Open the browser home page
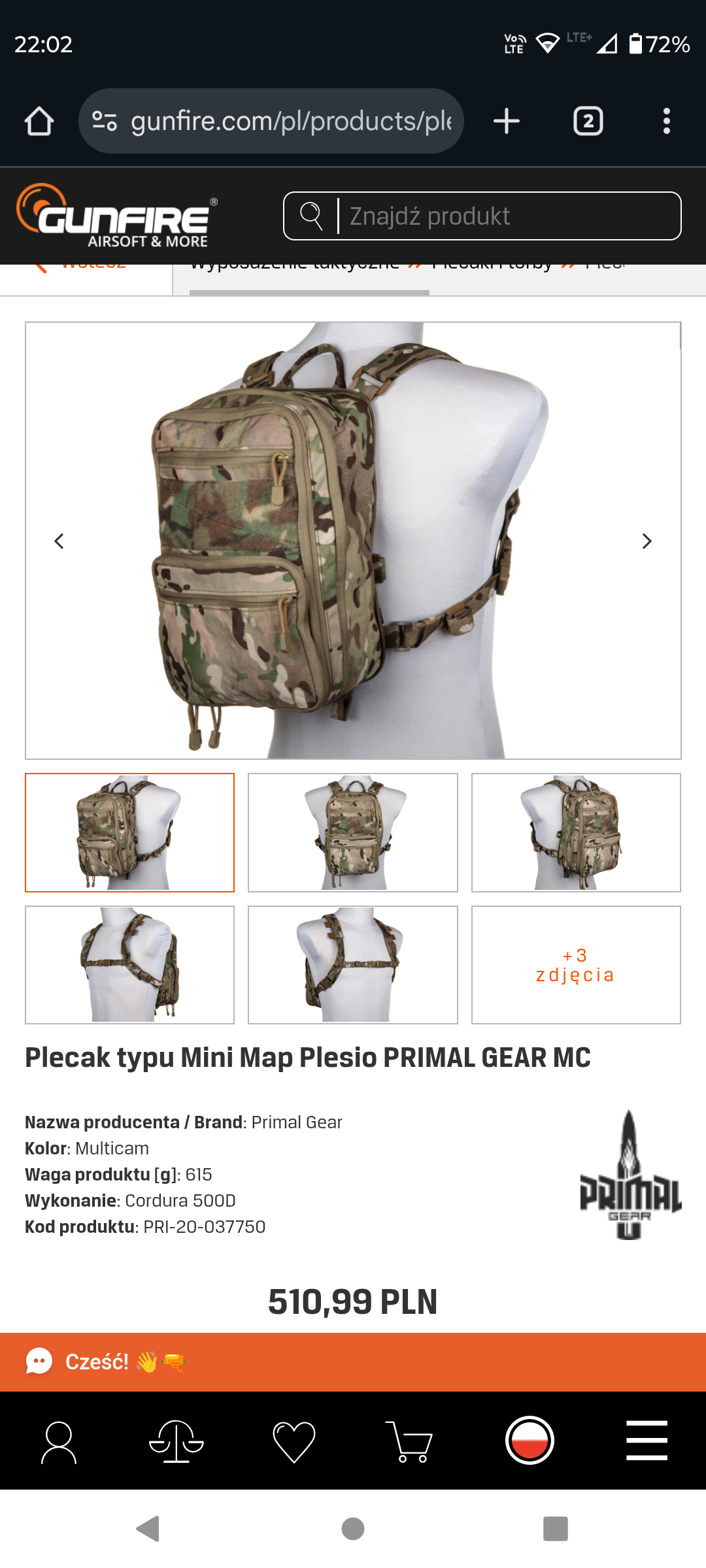 click(x=39, y=122)
